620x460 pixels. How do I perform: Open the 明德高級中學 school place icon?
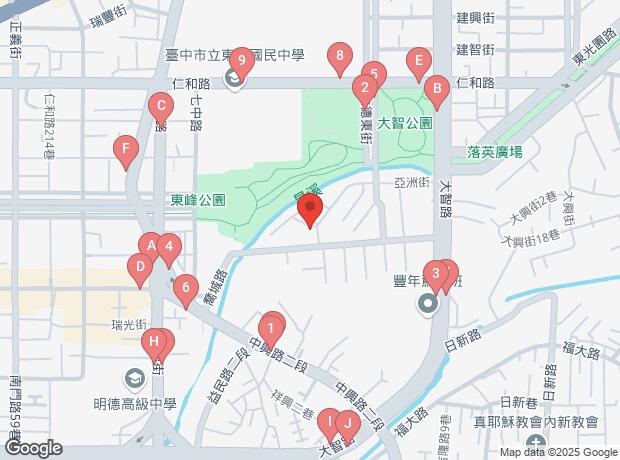point(133,379)
